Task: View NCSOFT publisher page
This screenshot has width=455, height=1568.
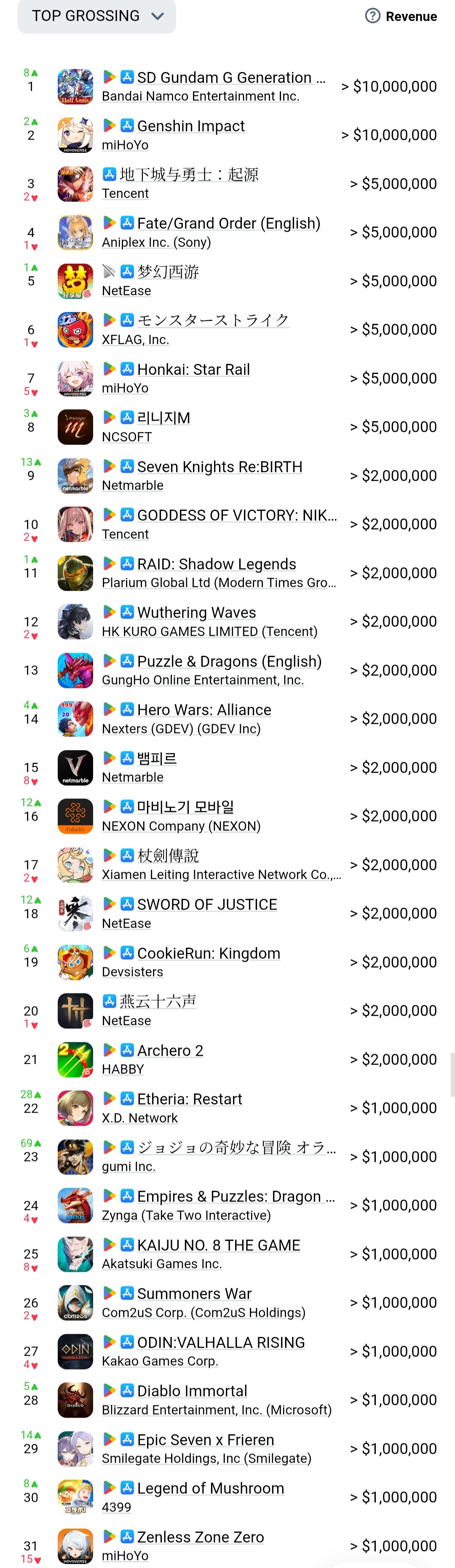Action: [127, 437]
